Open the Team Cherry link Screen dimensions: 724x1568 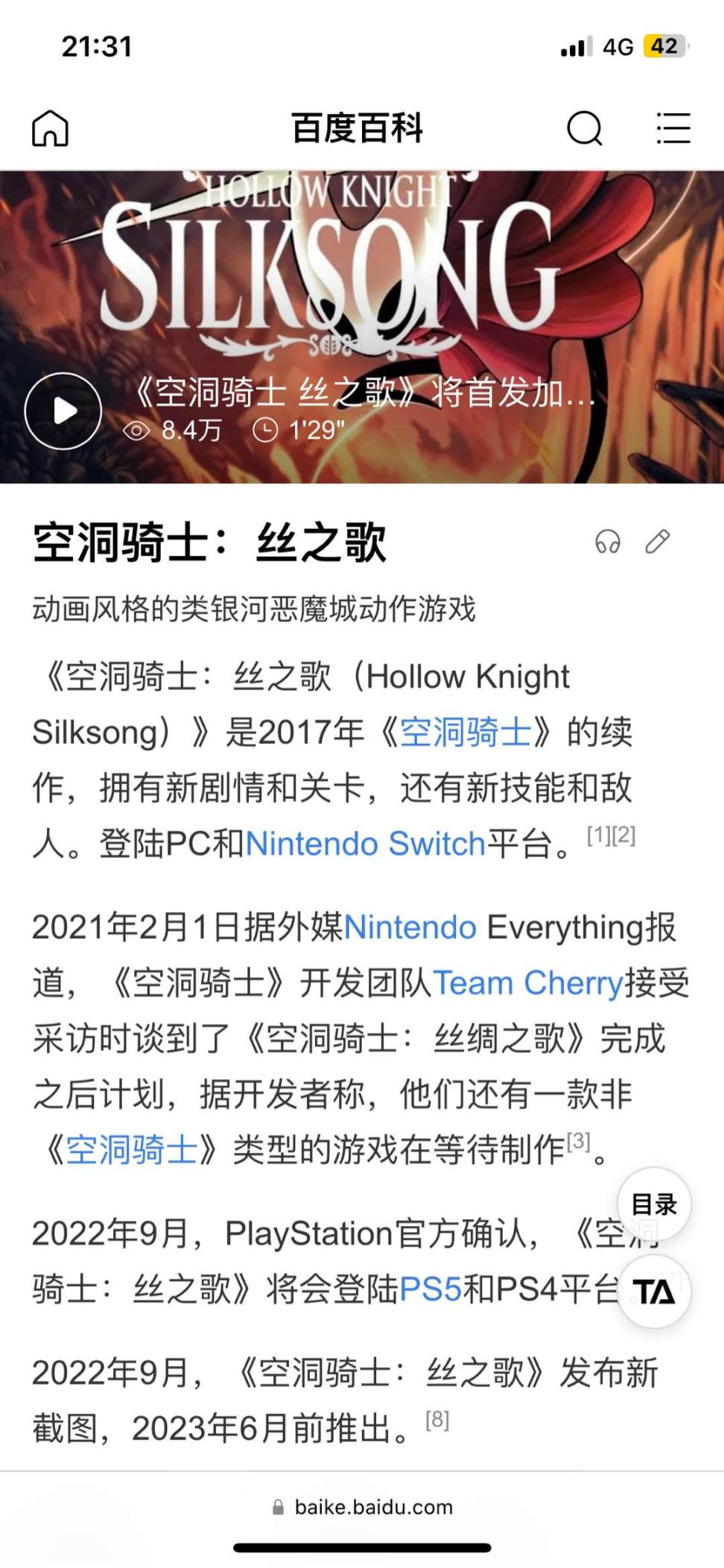click(x=527, y=983)
